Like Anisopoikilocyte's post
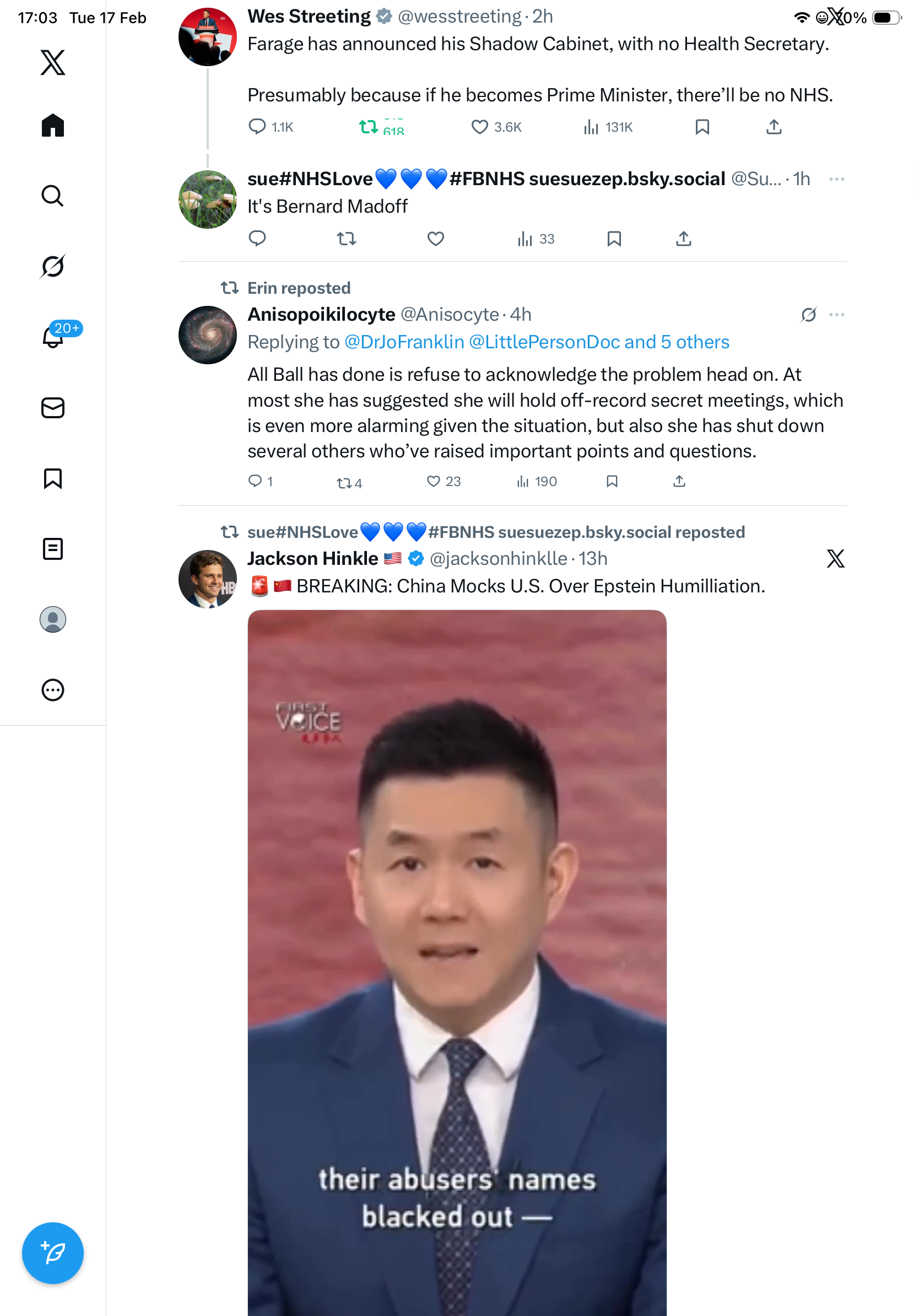The height and width of the screenshot is (1316, 919). click(434, 482)
